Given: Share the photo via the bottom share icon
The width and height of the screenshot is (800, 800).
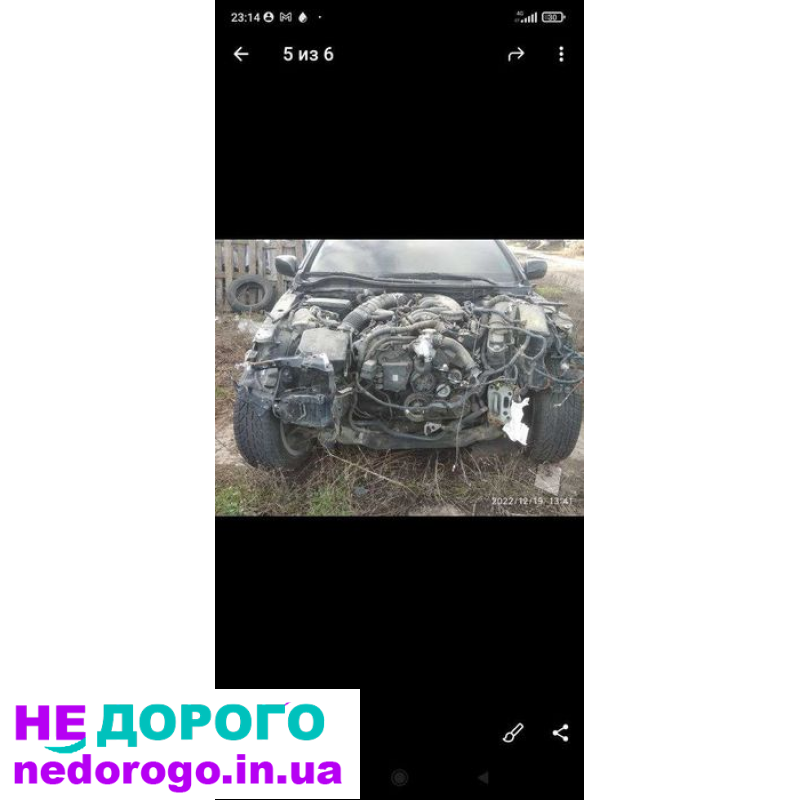Looking at the screenshot, I should point(561,733).
